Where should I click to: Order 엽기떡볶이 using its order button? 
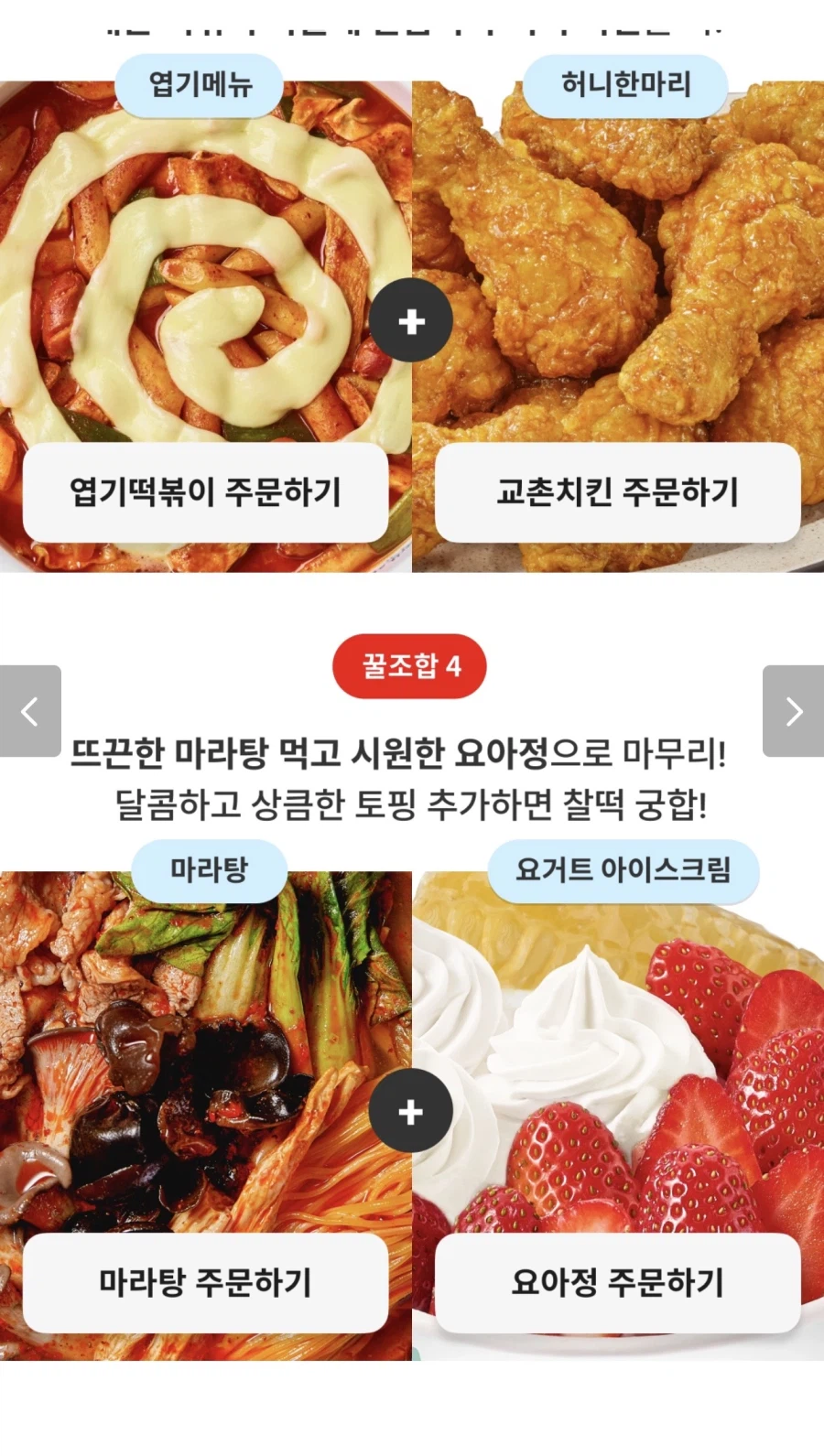(x=203, y=494)
